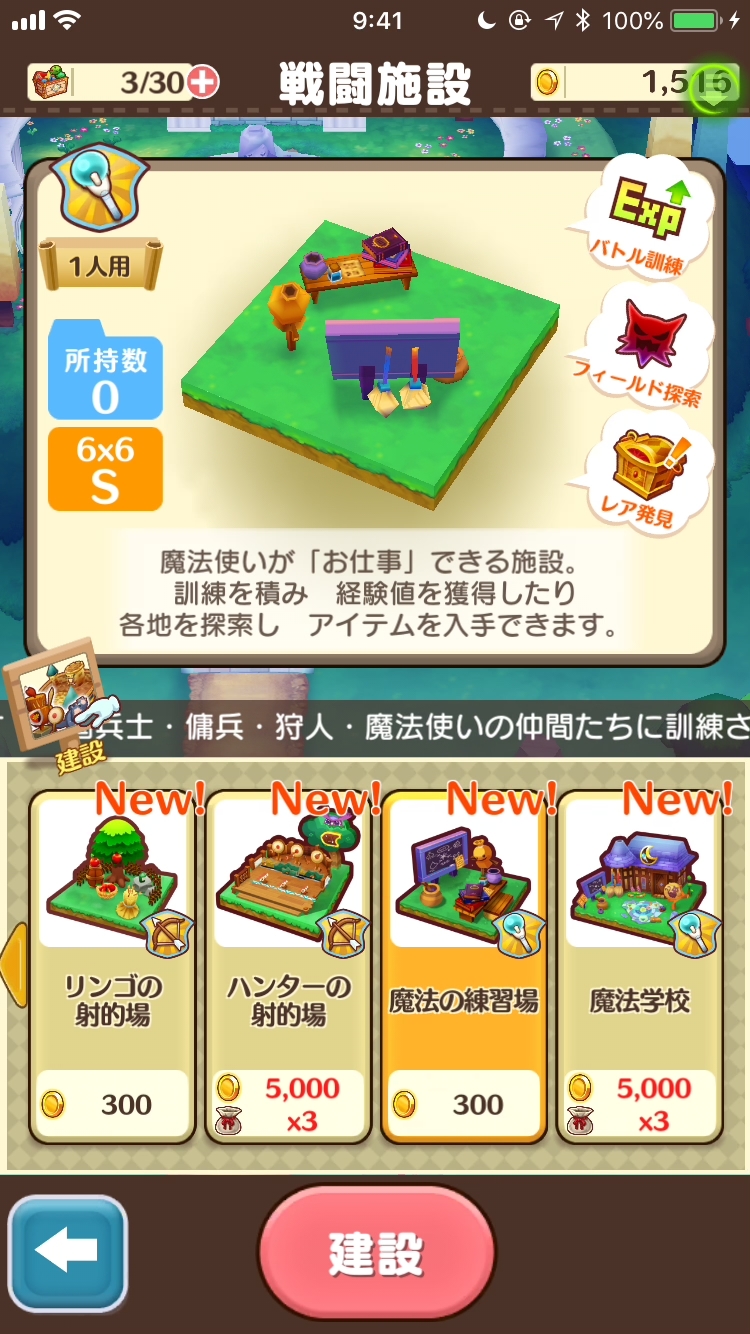The height and width of the screenshot is (1334, 750).
Task: Tap the red plus next to 3/30
Action: [203, 82]
